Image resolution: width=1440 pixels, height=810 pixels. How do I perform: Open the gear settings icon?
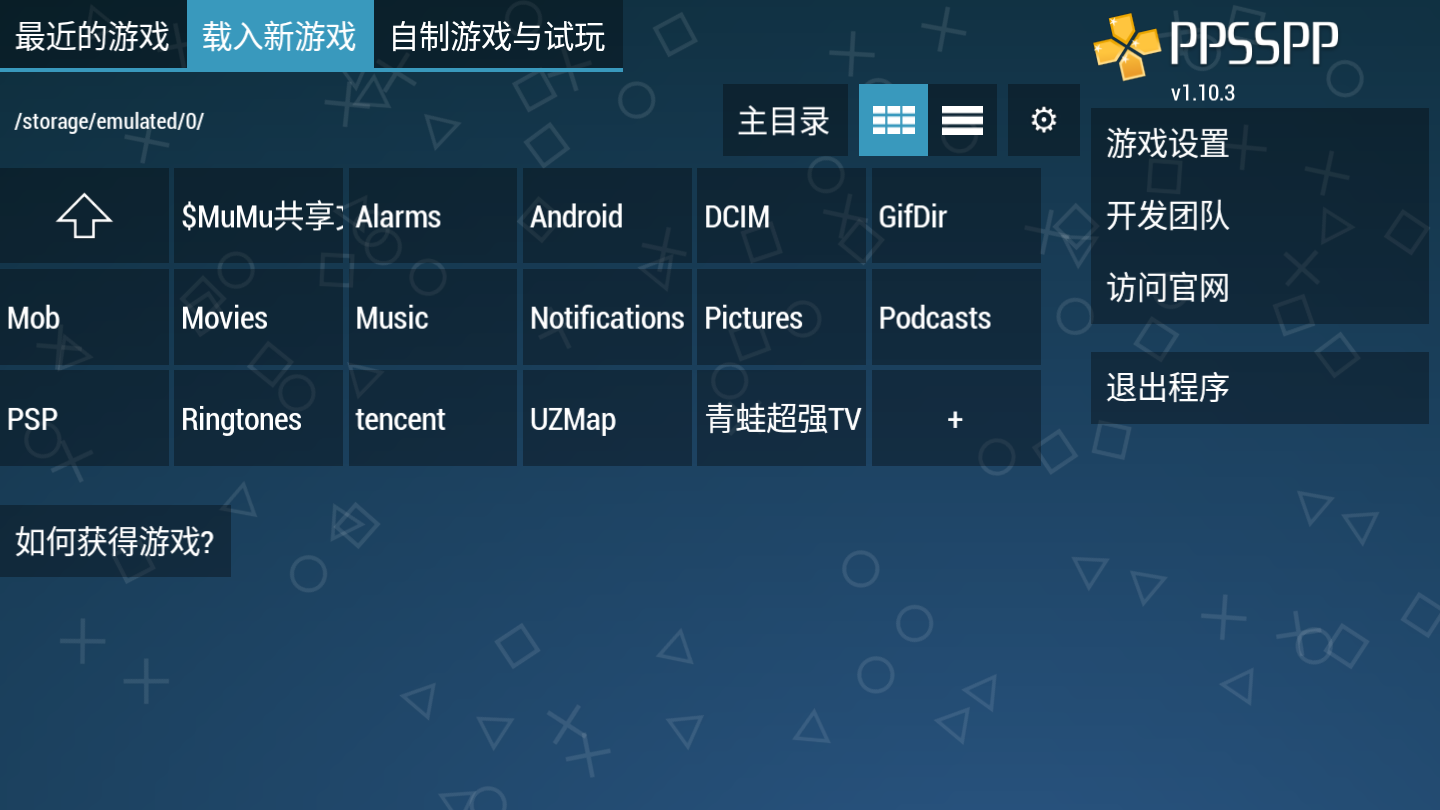pyautogui.click(x=1043, y=121)
